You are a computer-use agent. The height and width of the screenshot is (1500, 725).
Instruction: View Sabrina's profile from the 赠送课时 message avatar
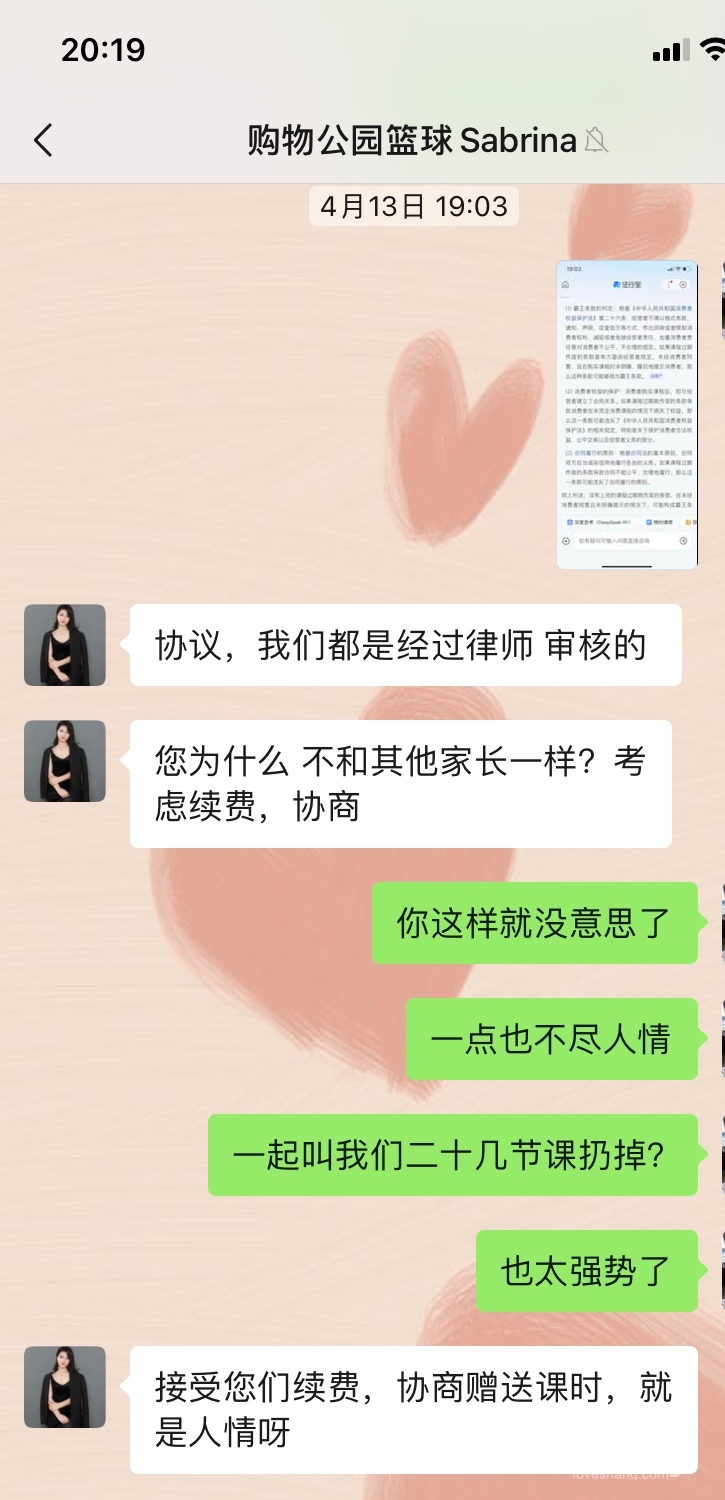click(x=65, y=1387)
